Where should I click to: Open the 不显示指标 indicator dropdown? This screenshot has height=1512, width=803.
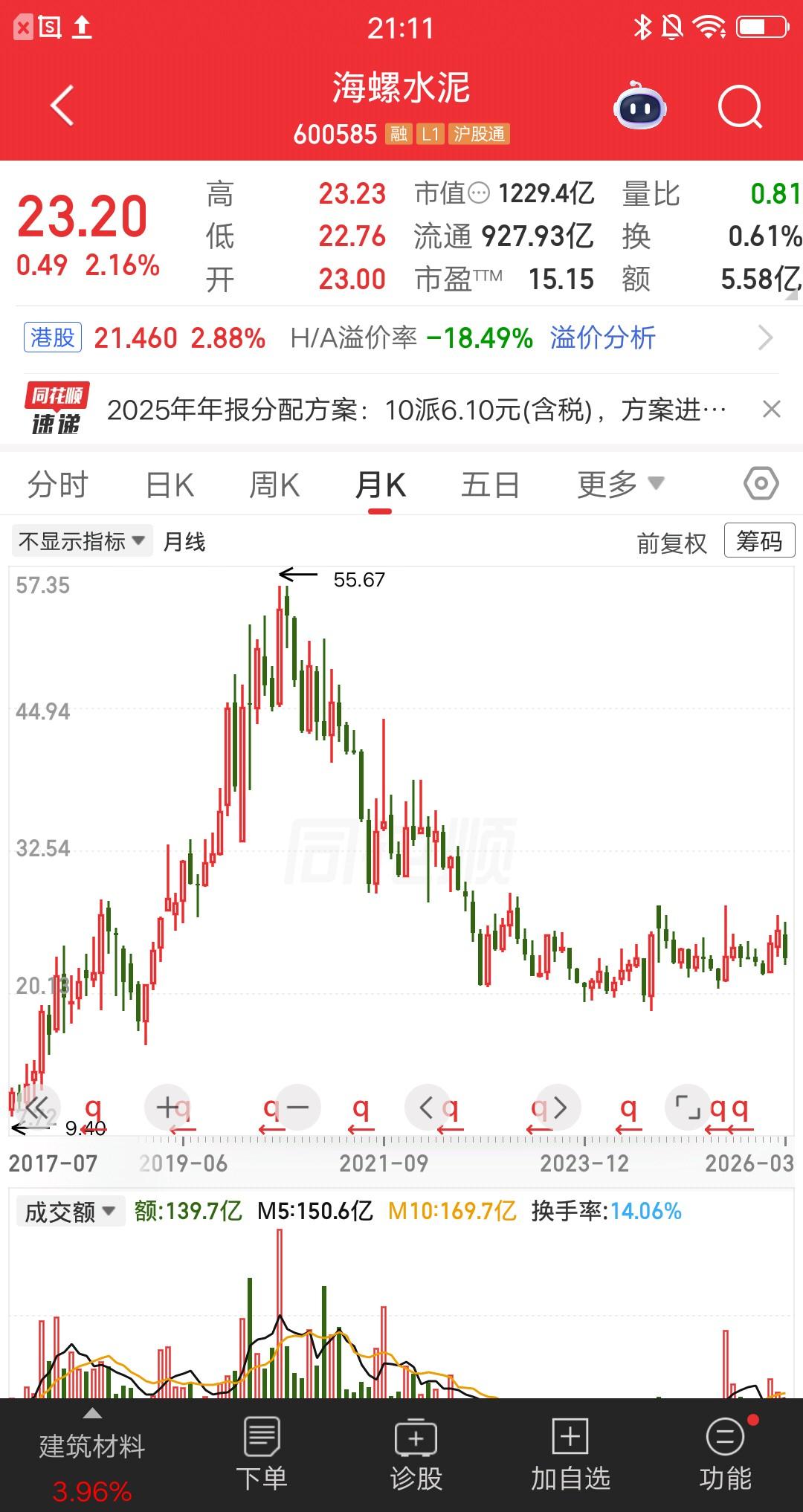81,542
